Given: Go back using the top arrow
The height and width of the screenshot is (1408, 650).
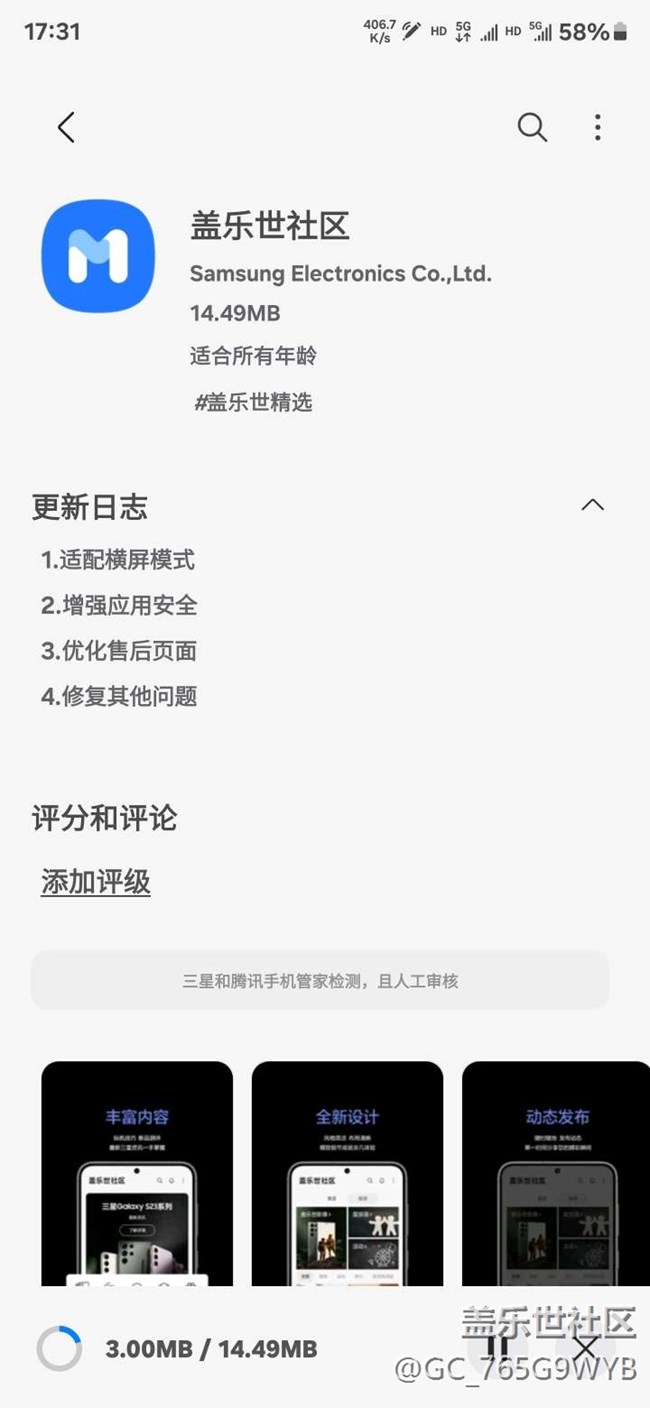Looking at the screenshot, I should [66, 127].
